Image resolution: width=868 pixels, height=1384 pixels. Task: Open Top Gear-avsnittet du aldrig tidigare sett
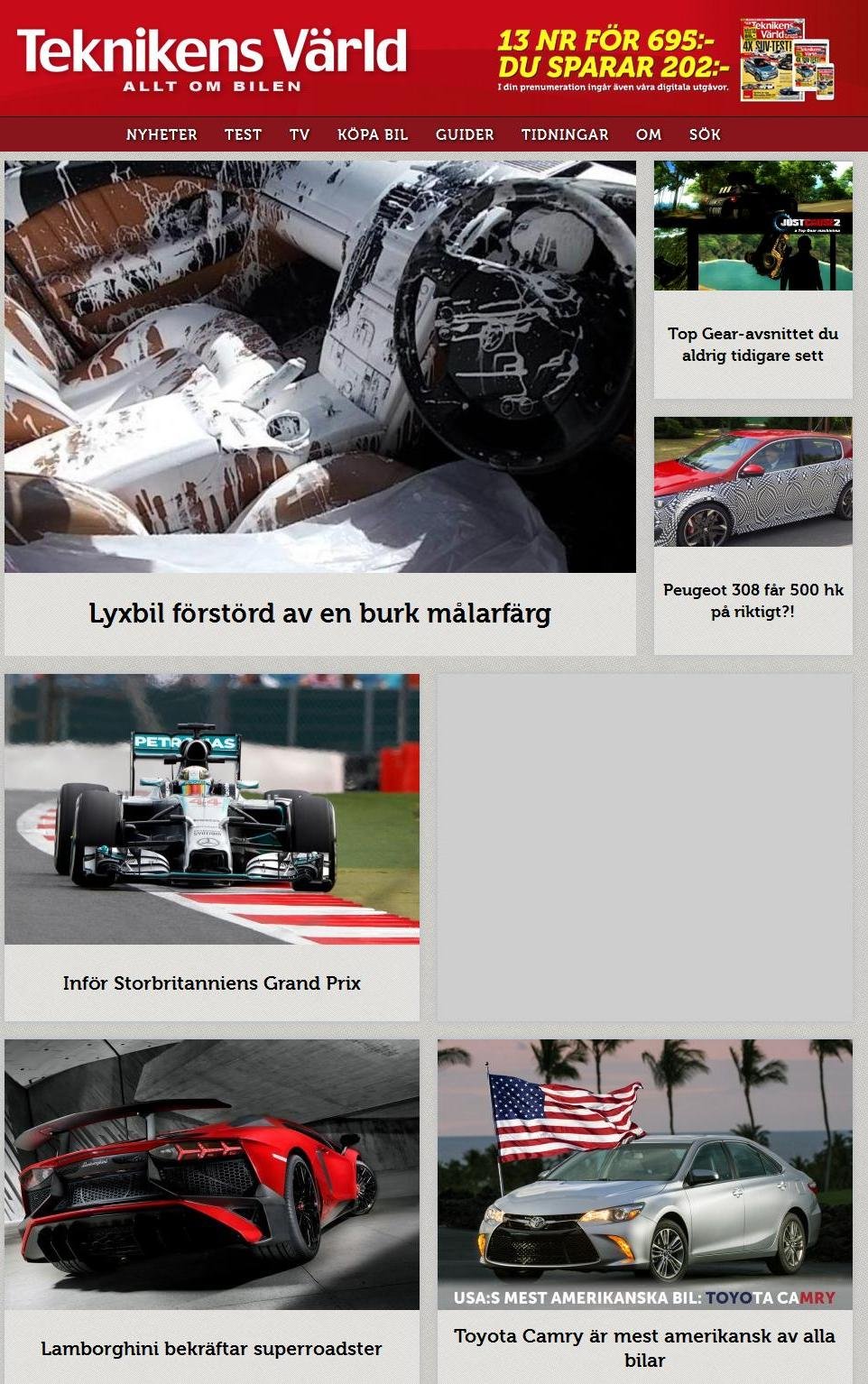pyautogui.click(x=753, y=344)
